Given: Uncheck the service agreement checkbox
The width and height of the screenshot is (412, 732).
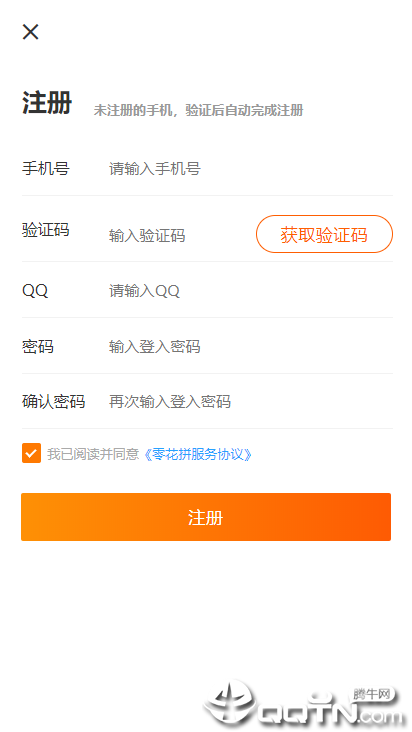Looking at the screenshot, I should [31, 453].
